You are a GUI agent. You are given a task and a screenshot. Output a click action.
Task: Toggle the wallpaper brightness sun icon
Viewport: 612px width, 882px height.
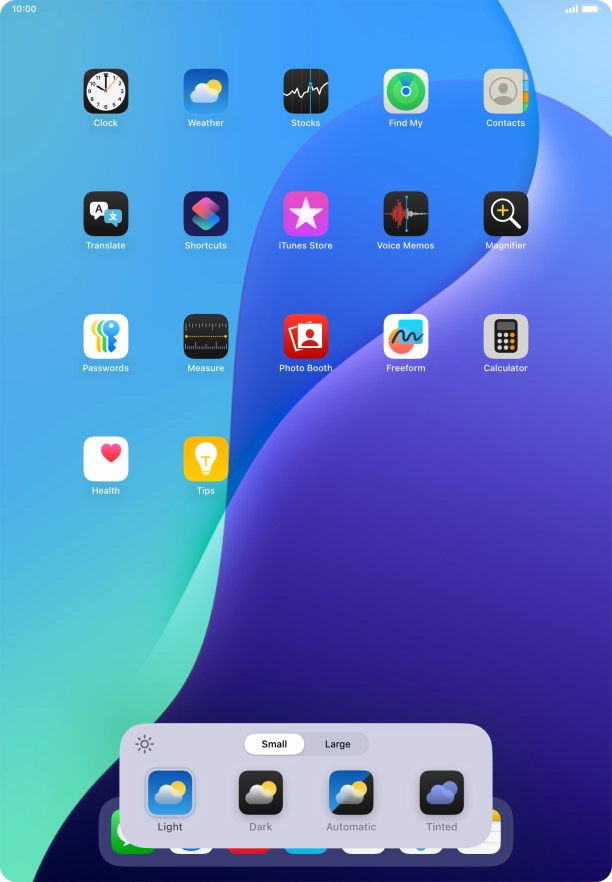coord(145,744)
